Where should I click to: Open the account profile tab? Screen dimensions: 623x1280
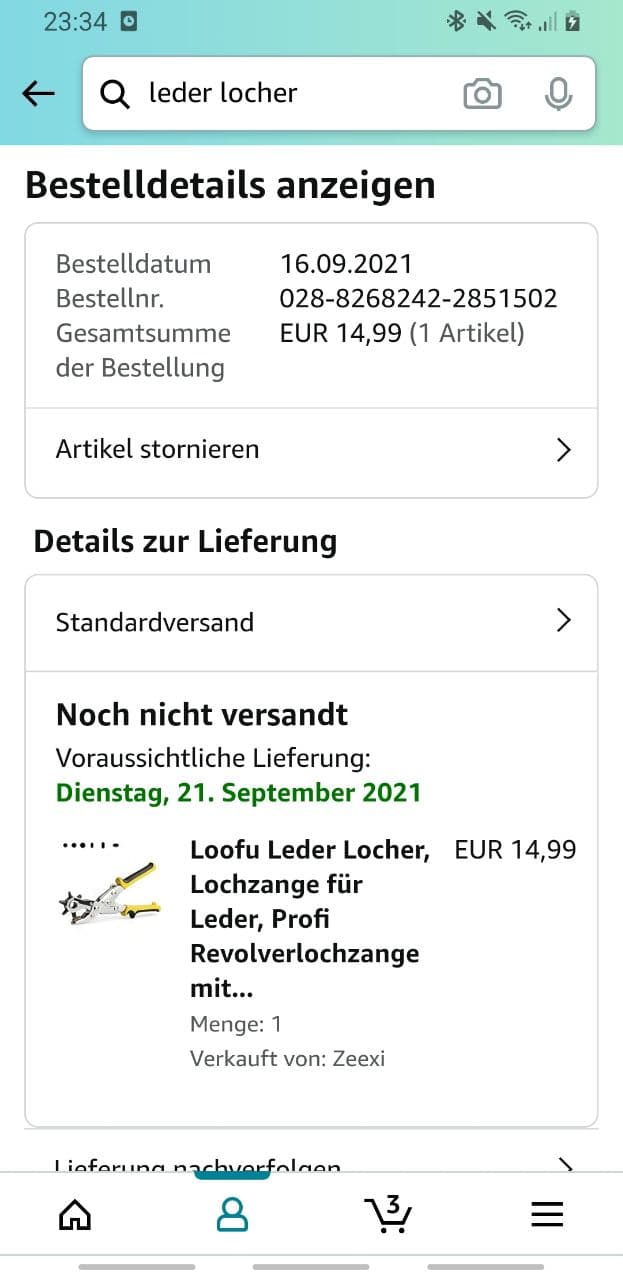232,1214
